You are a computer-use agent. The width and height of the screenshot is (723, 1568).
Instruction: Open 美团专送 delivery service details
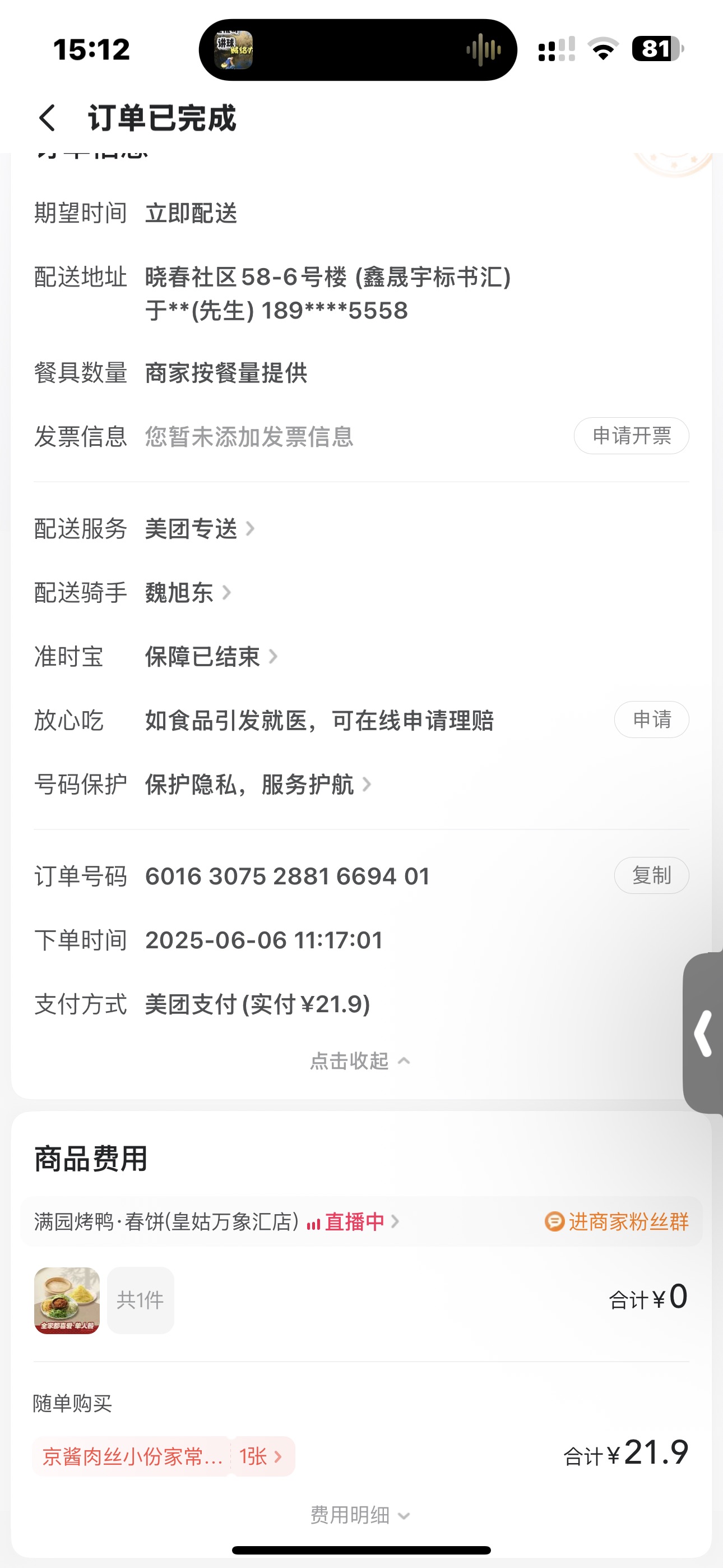pyautogui.click(x=199, y=528)
